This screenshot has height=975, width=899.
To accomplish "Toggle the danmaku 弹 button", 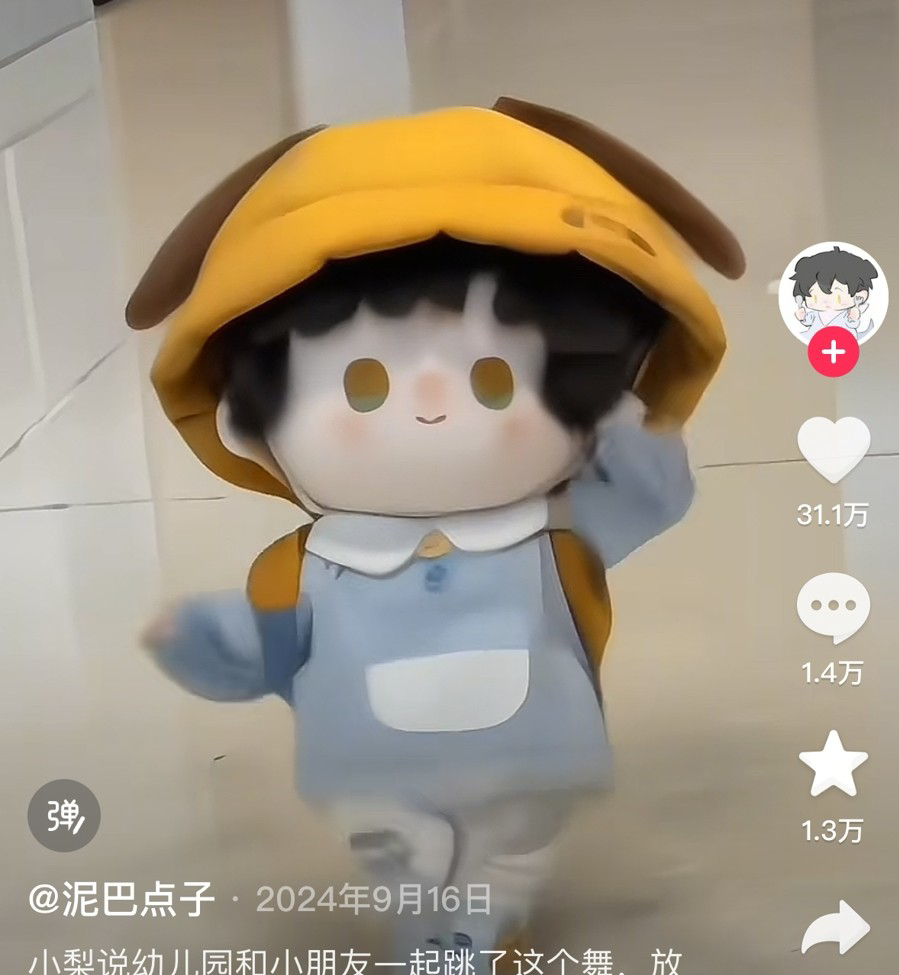I will click(64, 816).
